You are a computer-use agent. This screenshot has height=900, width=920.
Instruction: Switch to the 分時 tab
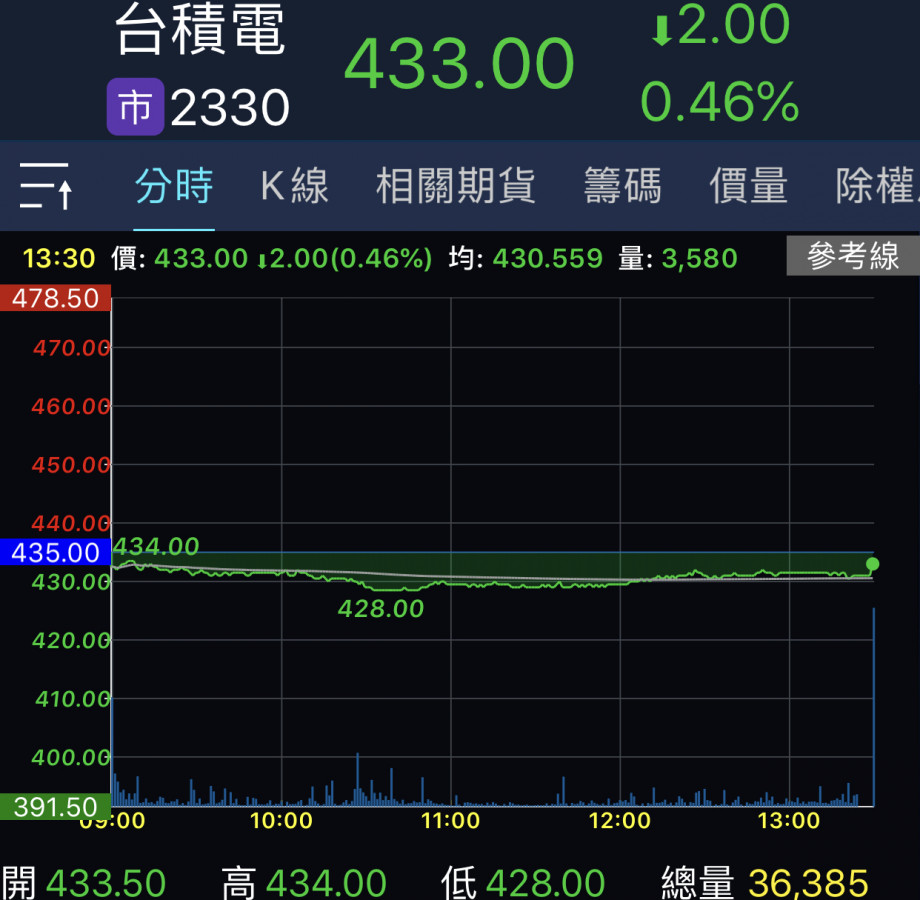[174, 186]
